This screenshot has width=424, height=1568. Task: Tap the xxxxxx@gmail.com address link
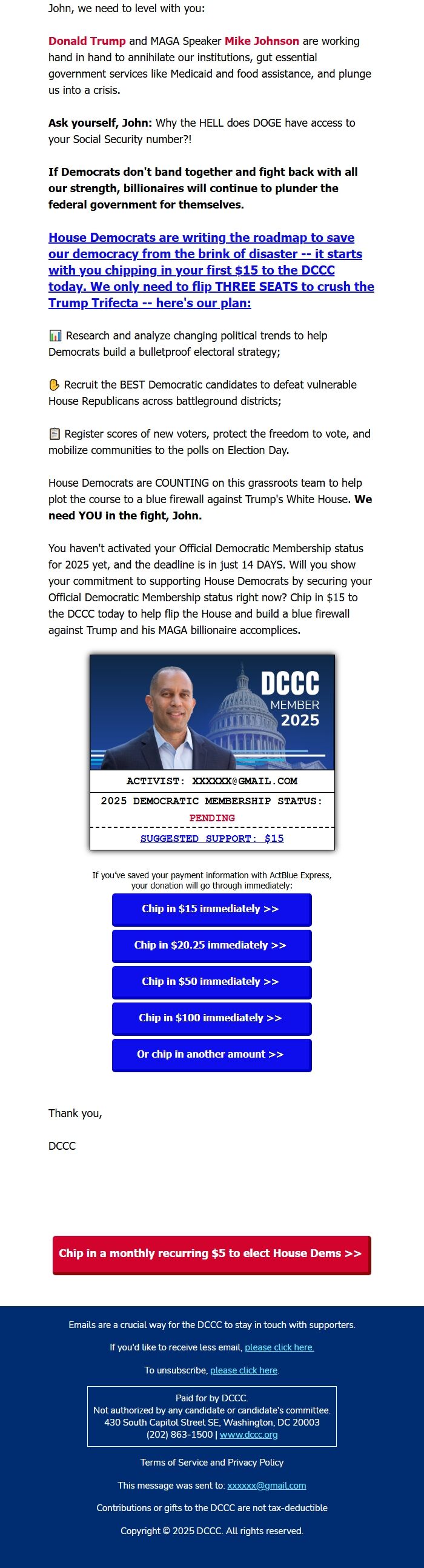(267, 1485)
